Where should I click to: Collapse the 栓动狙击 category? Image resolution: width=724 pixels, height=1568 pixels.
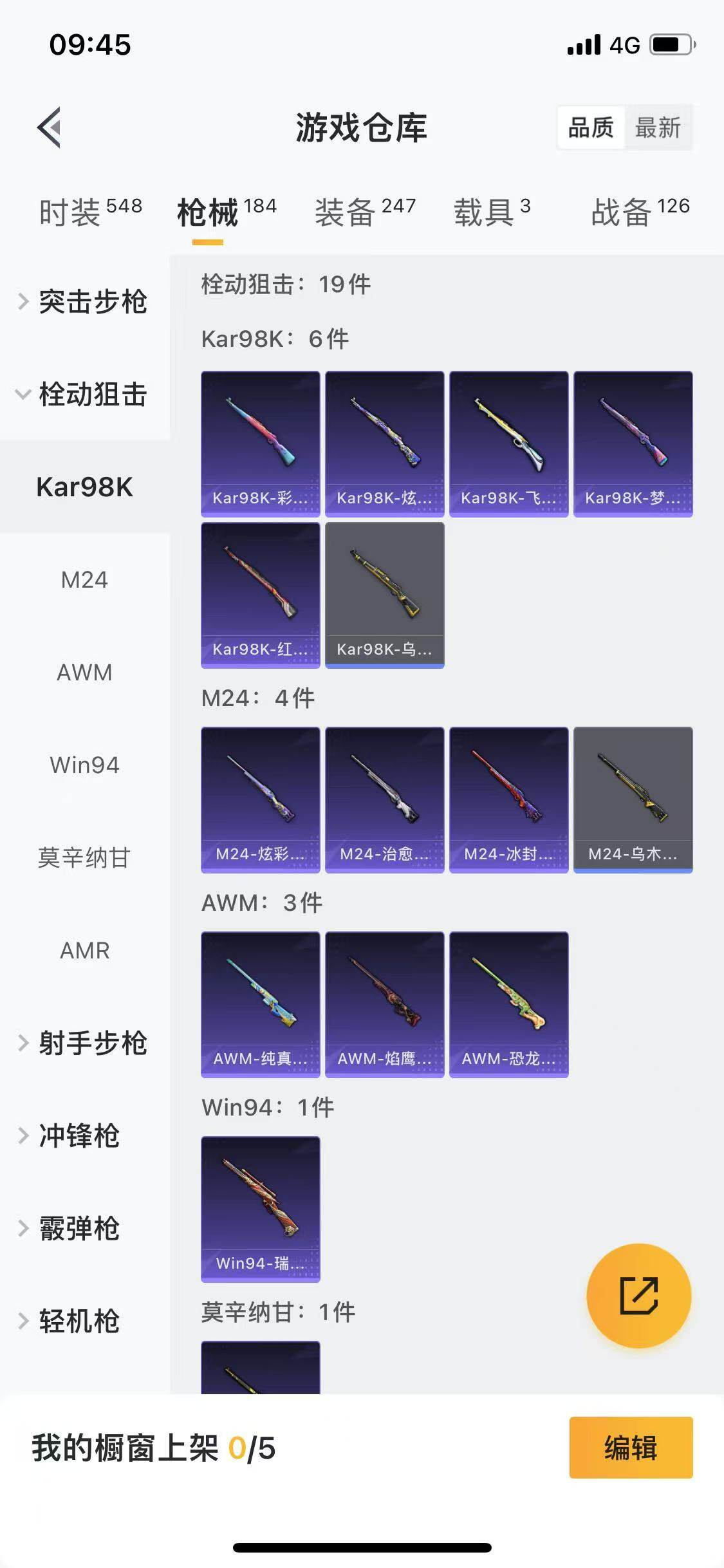pyautogui.click(x=85, y=394)
